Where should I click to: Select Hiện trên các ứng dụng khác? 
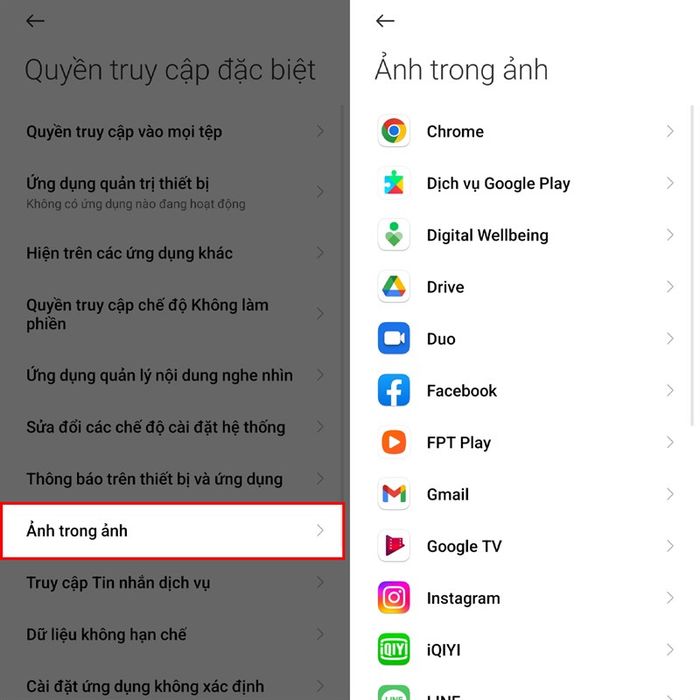[x=172, y=253]
